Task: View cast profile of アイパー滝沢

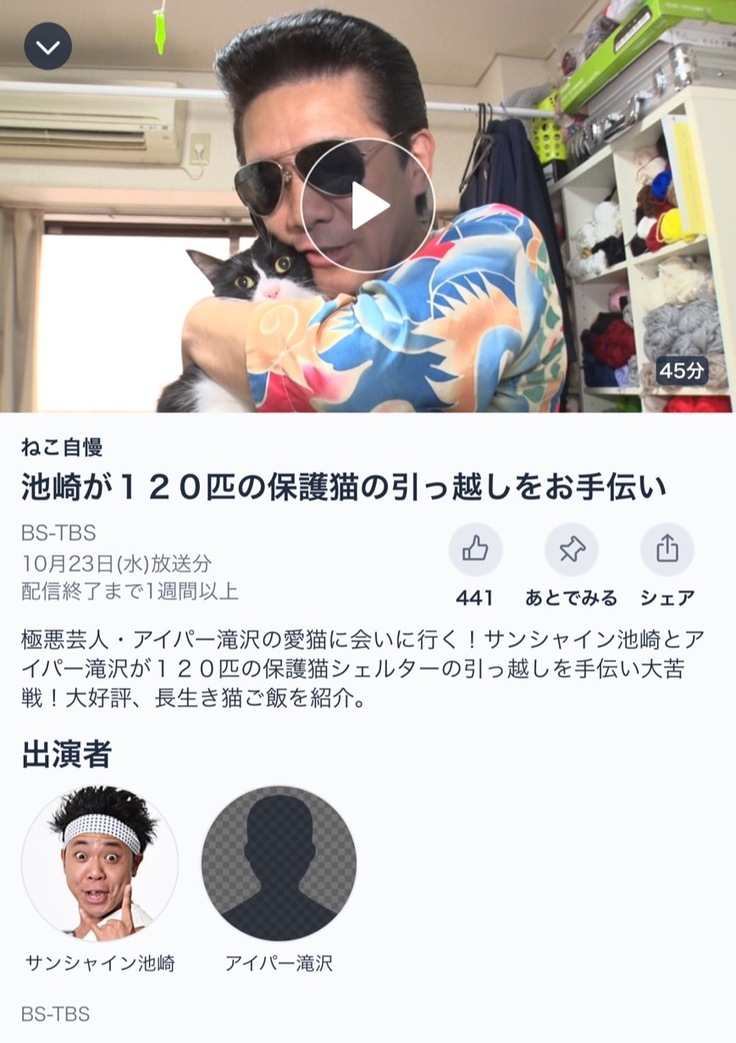Action: pos(279,864)
